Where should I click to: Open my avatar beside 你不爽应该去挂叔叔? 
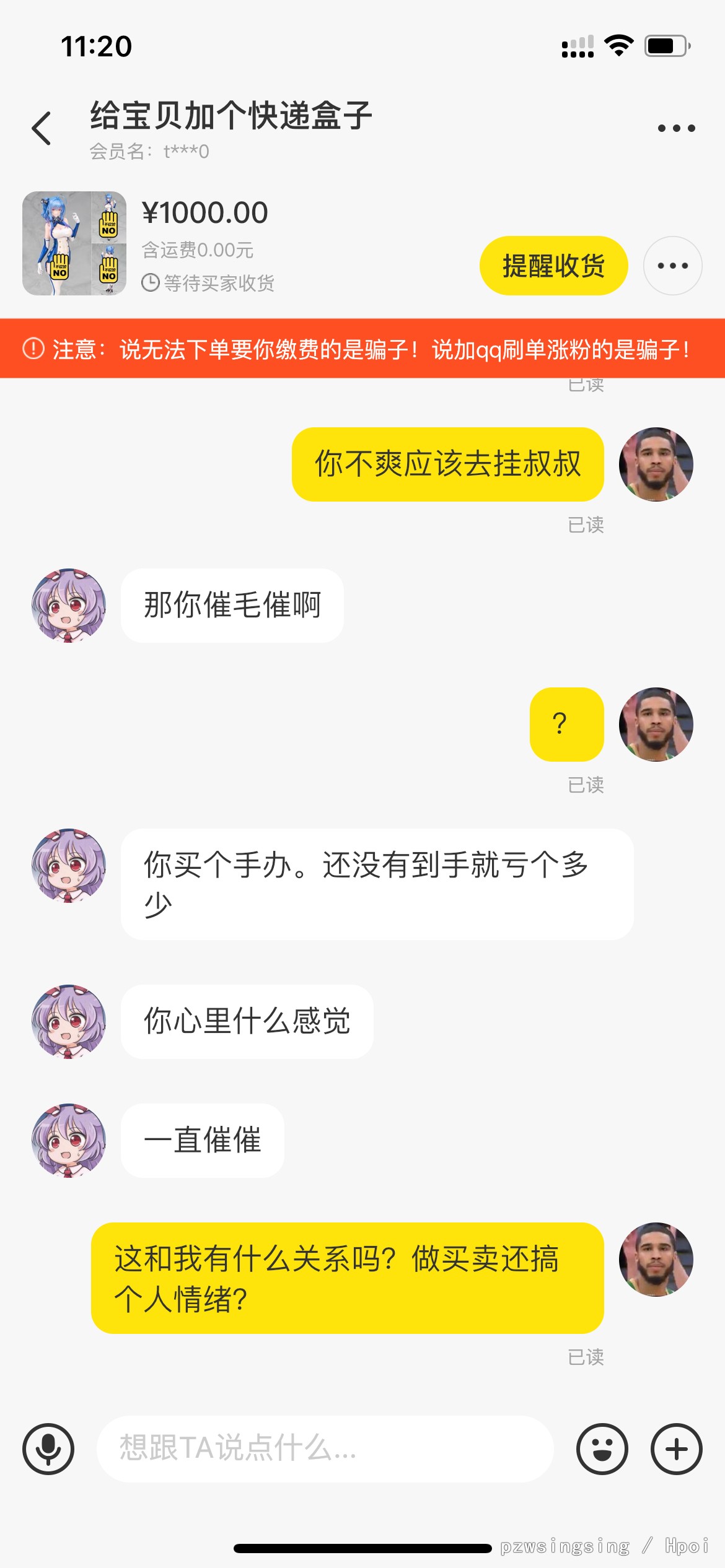tap(656, 464)
